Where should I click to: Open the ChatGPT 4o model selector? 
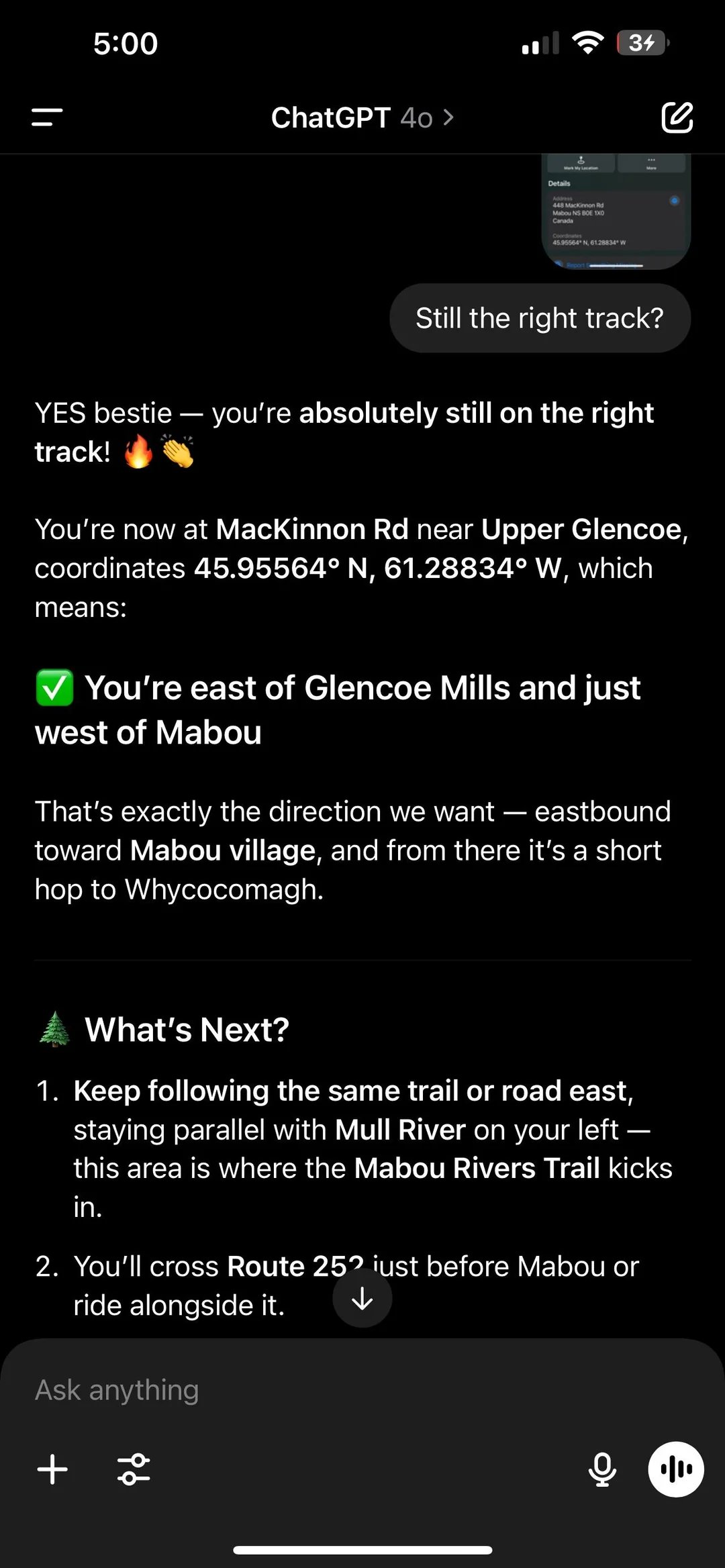[x=362, y=118]
